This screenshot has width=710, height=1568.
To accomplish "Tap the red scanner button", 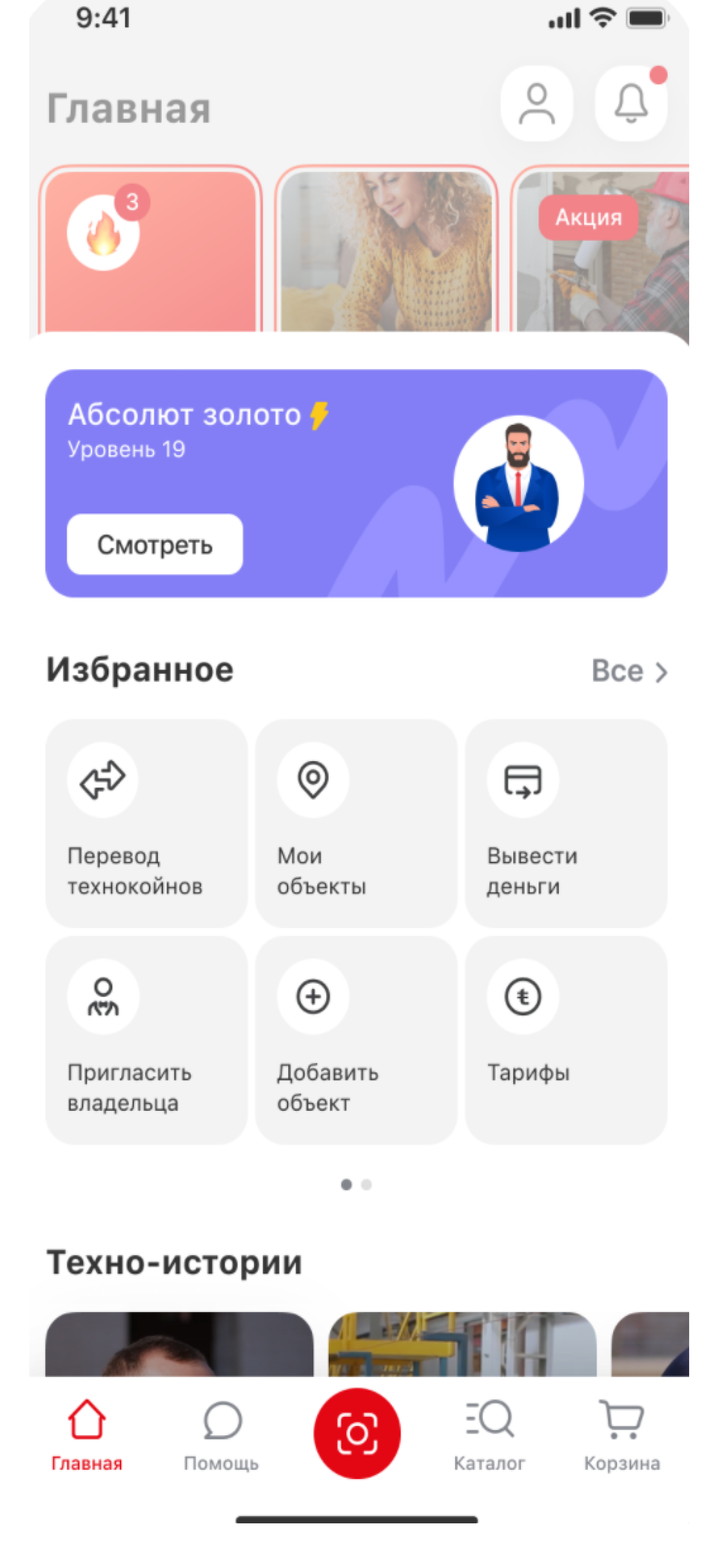I will click(x=357, y=1433).
